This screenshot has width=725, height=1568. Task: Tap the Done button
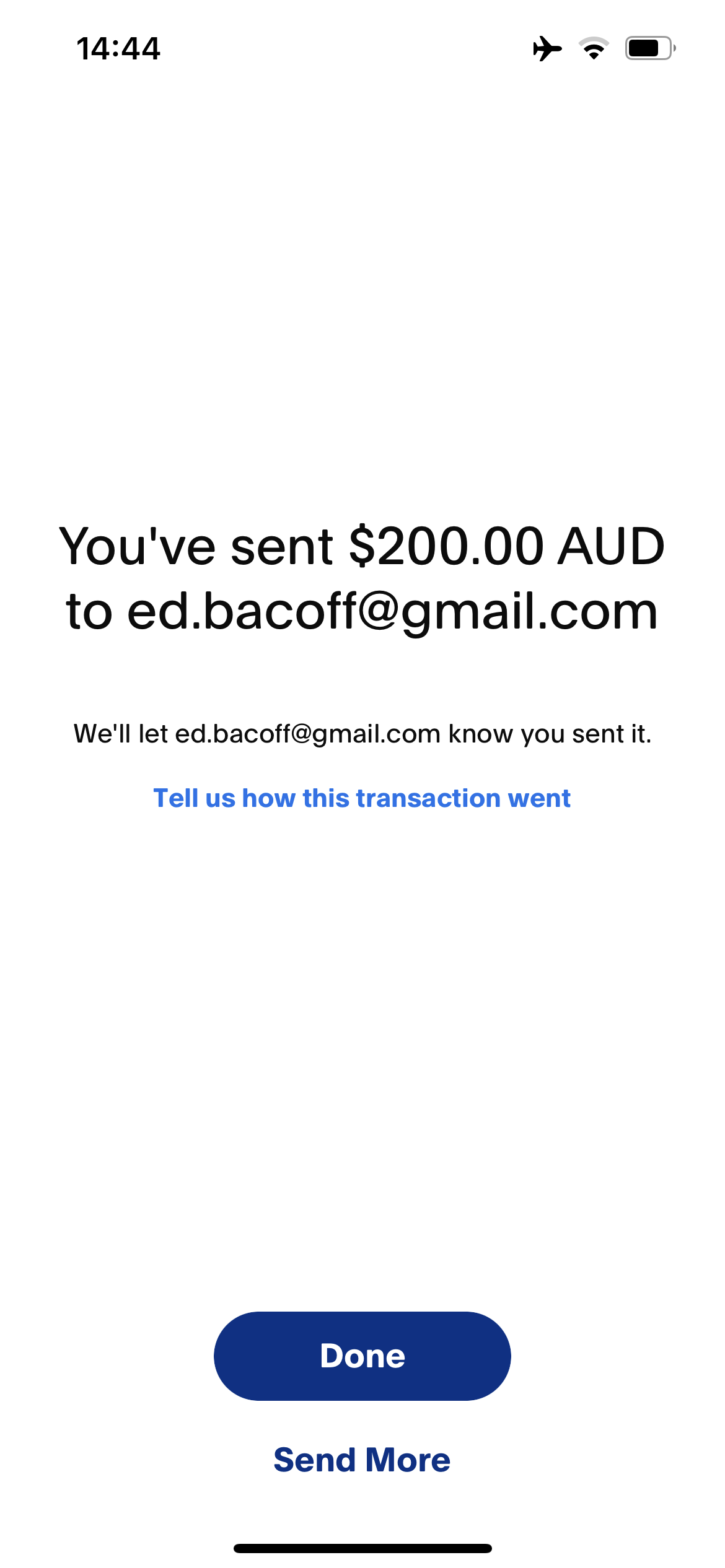point(362,1356)
